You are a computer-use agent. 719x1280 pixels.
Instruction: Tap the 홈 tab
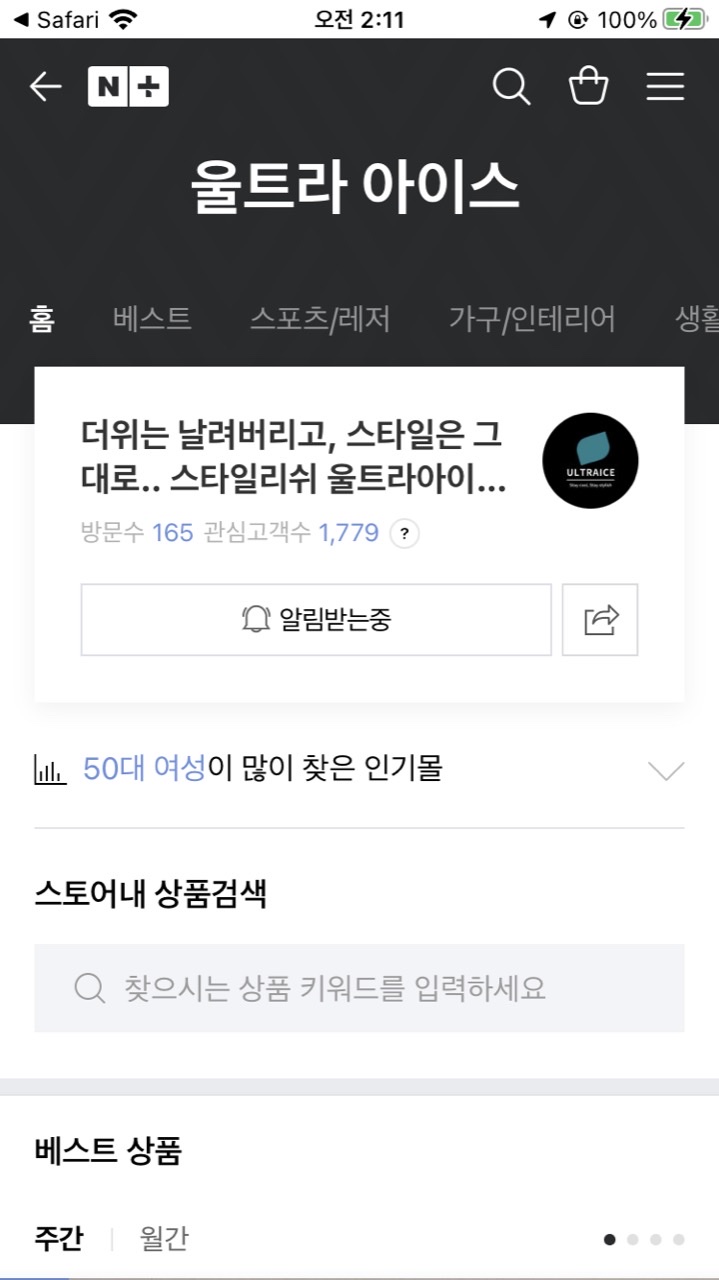click(x=42, y=319)
